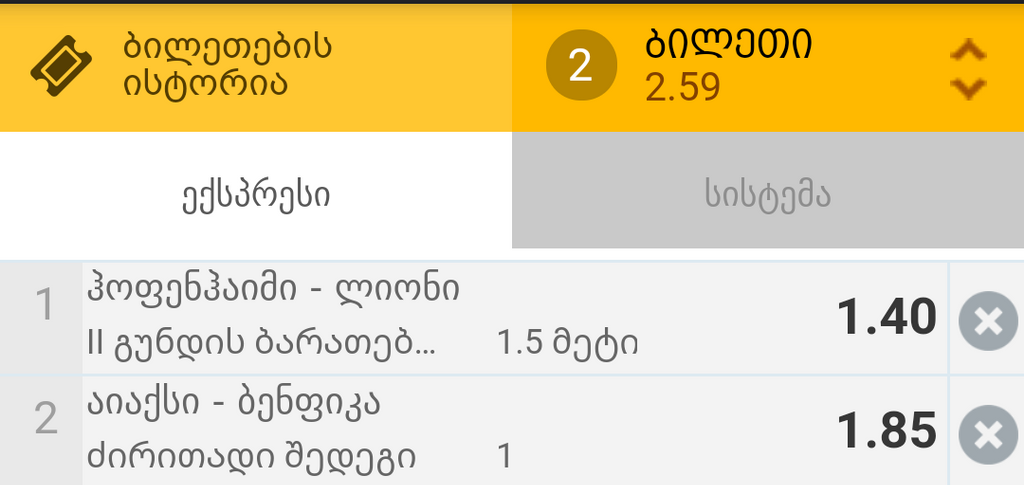Collapse the ბილეთი panel with the arrows

[x=966, y=68]
